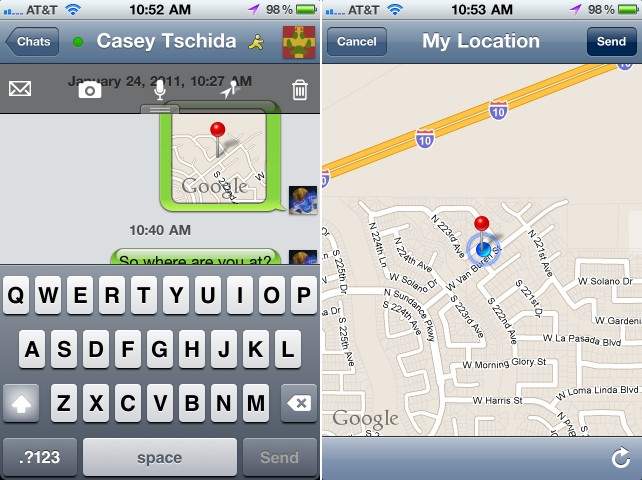Screen dimensions: 642x480
Task: Tap the shift key on keyboard
Action: pyautogui.click(x=22, y=404)
